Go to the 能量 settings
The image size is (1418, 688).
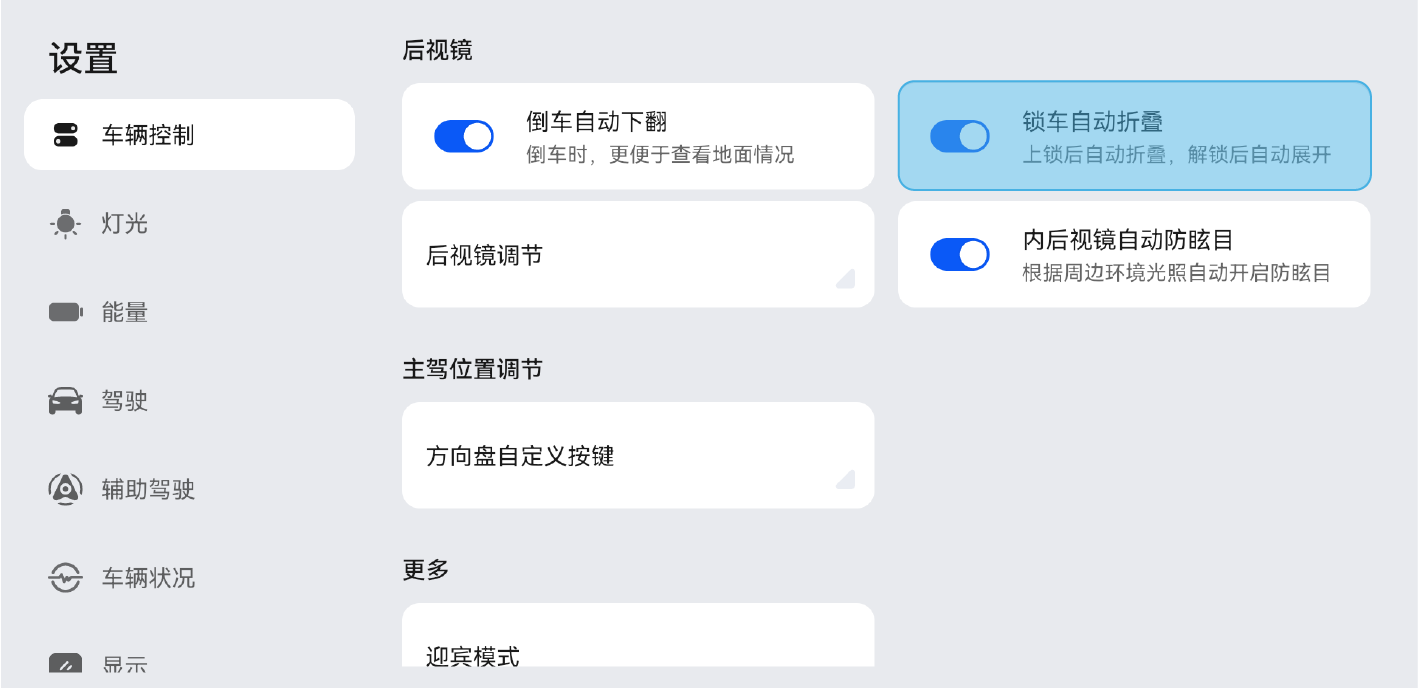coord(124,312)
